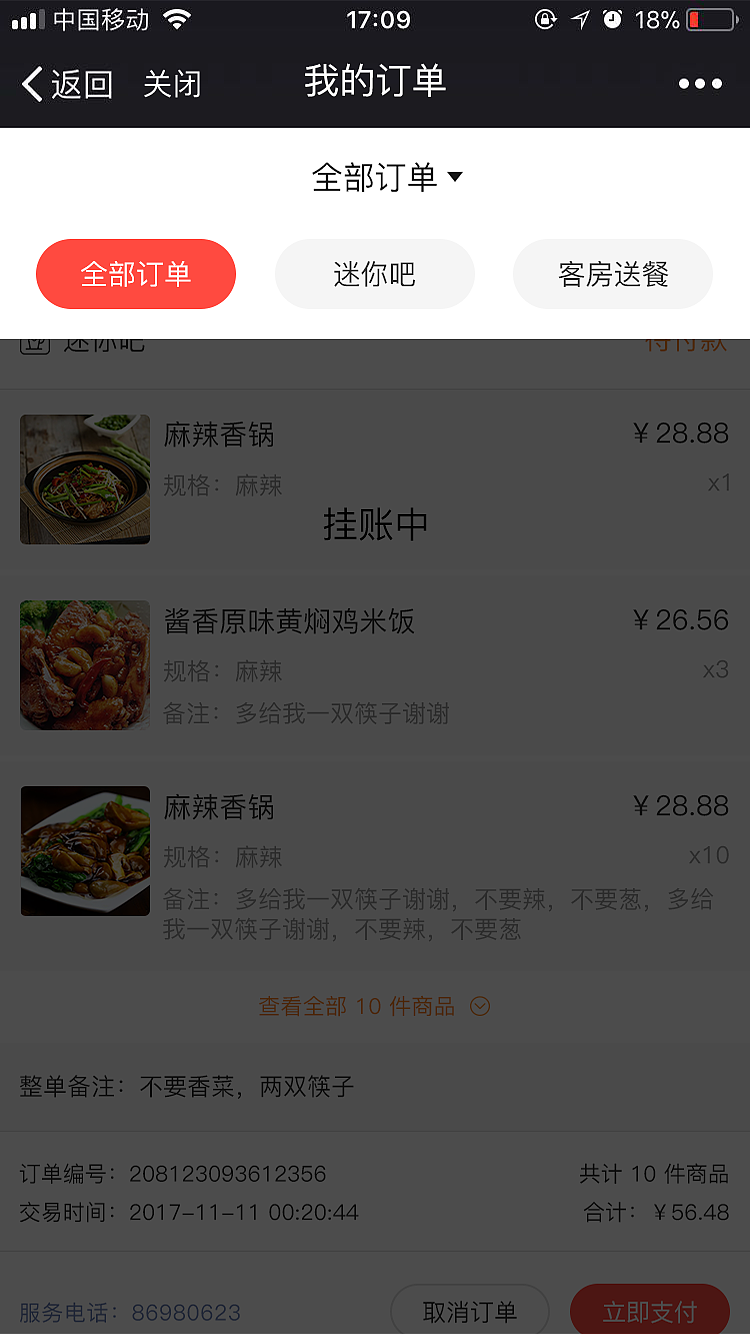Switch to the 迷你吧 filter tab
This screenshot has height=1334, width=750.
pos(374,273)
